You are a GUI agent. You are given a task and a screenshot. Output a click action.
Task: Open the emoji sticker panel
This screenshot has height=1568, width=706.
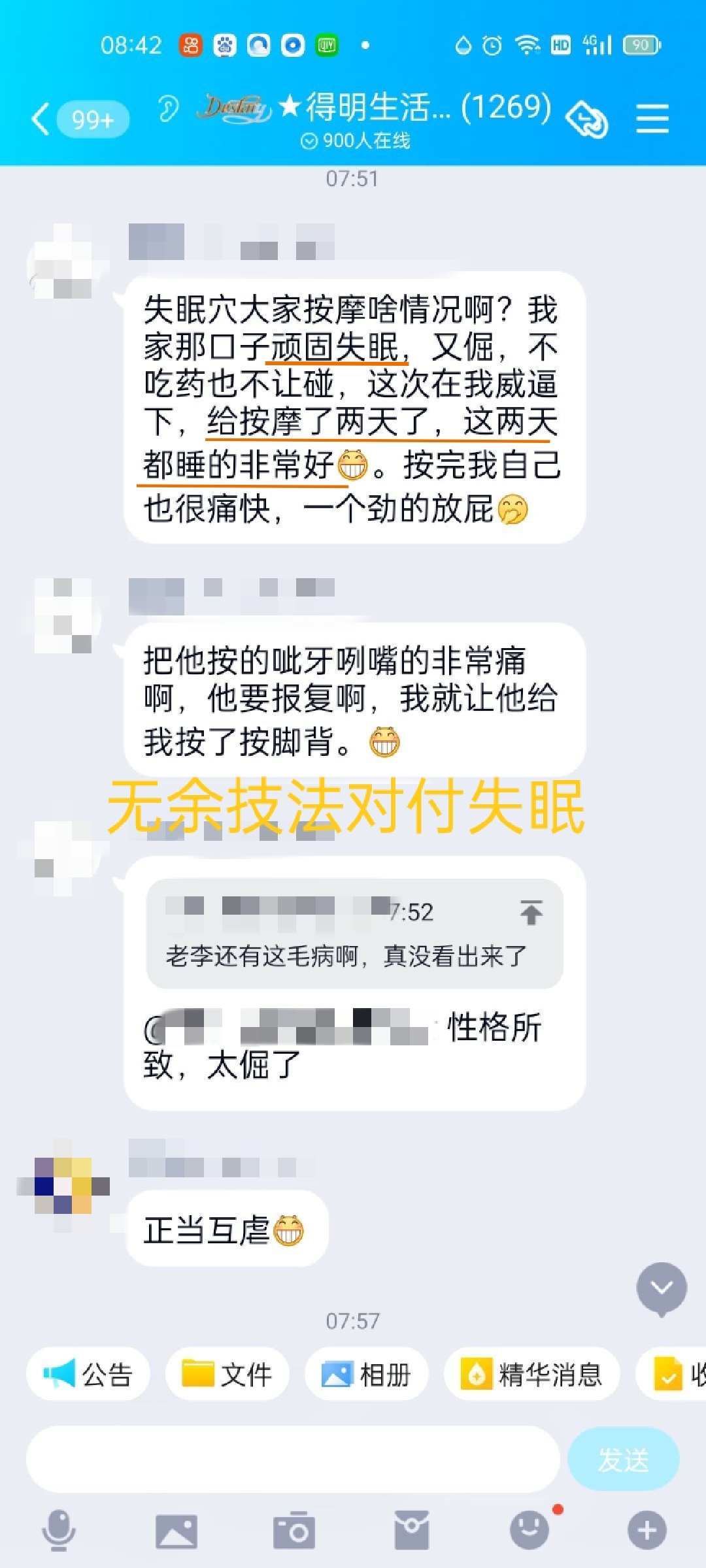529,1530
